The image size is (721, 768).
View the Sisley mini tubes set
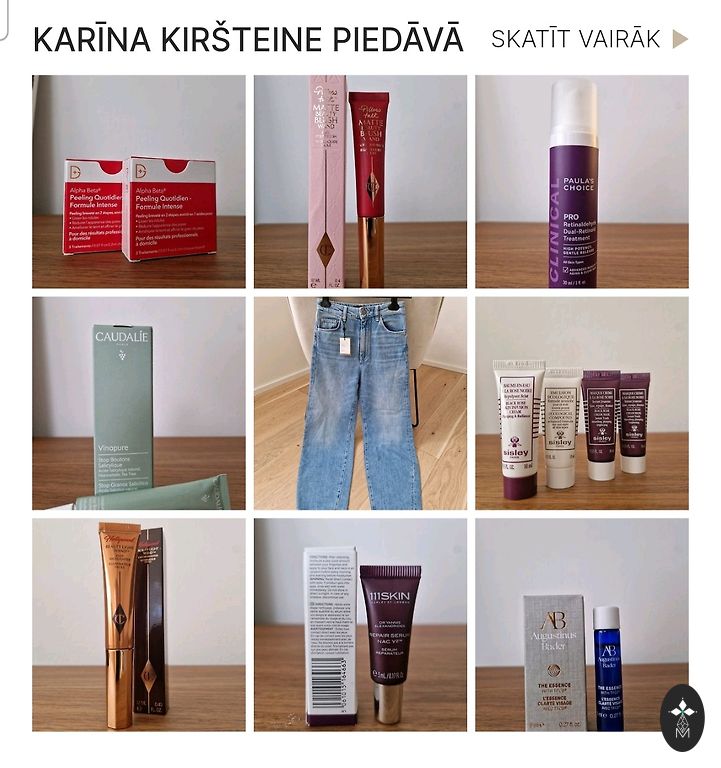coord(581,403)
